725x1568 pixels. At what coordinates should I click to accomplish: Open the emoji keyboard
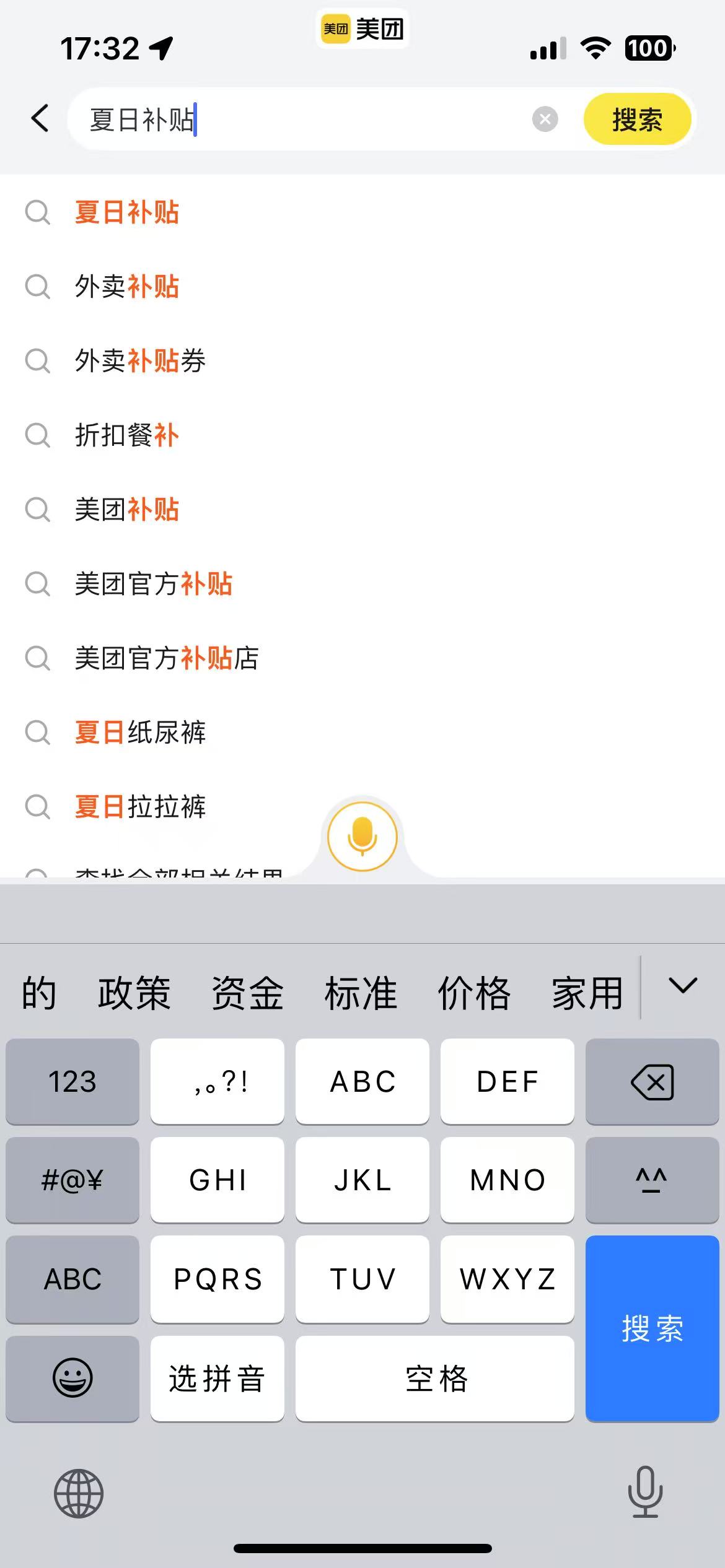[x=72, y=1378]
